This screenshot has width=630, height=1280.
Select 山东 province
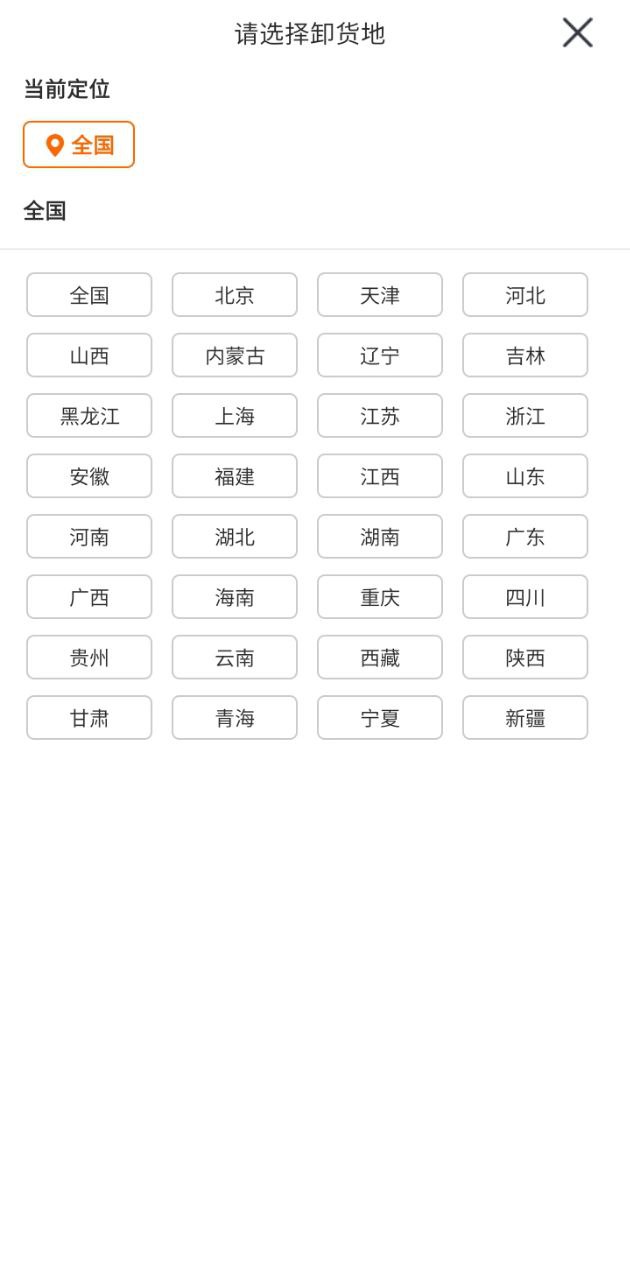click(525, 476)
